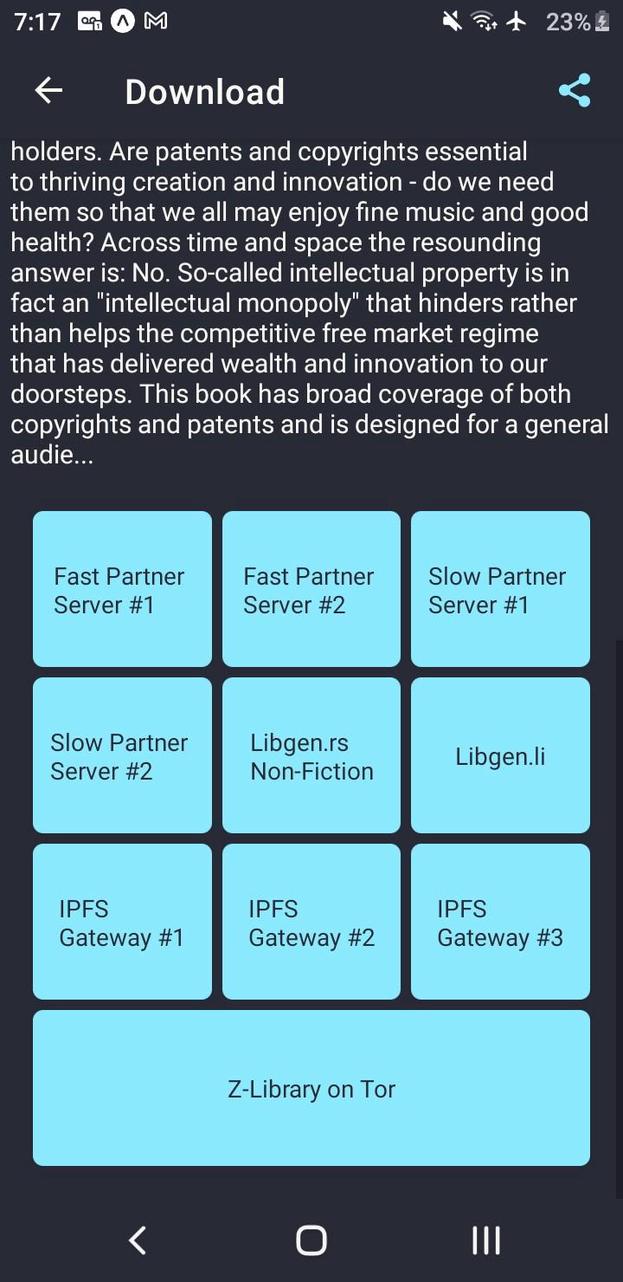Open Z-Library on Tor

311,1088
